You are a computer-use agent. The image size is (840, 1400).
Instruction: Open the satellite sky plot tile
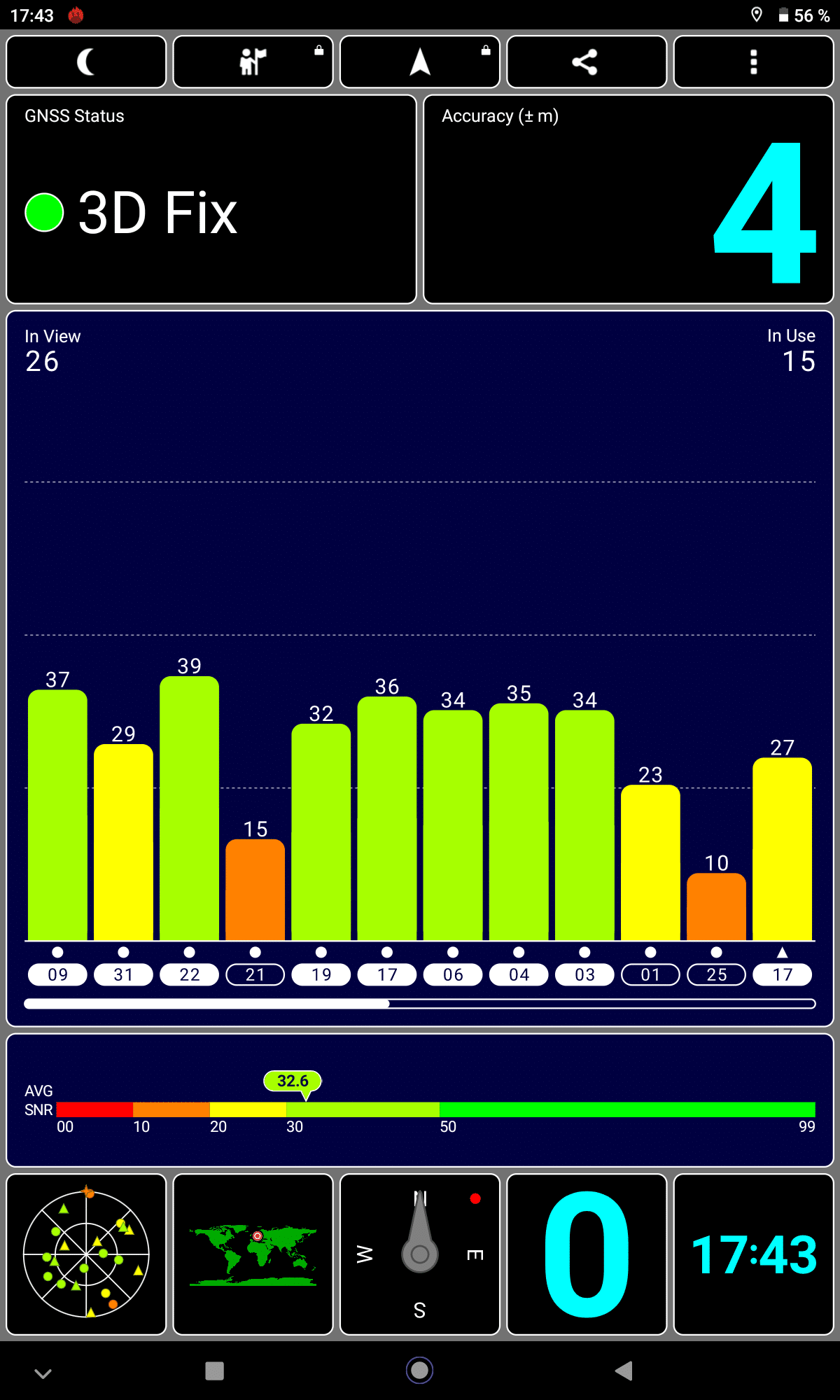(86, 1254)
